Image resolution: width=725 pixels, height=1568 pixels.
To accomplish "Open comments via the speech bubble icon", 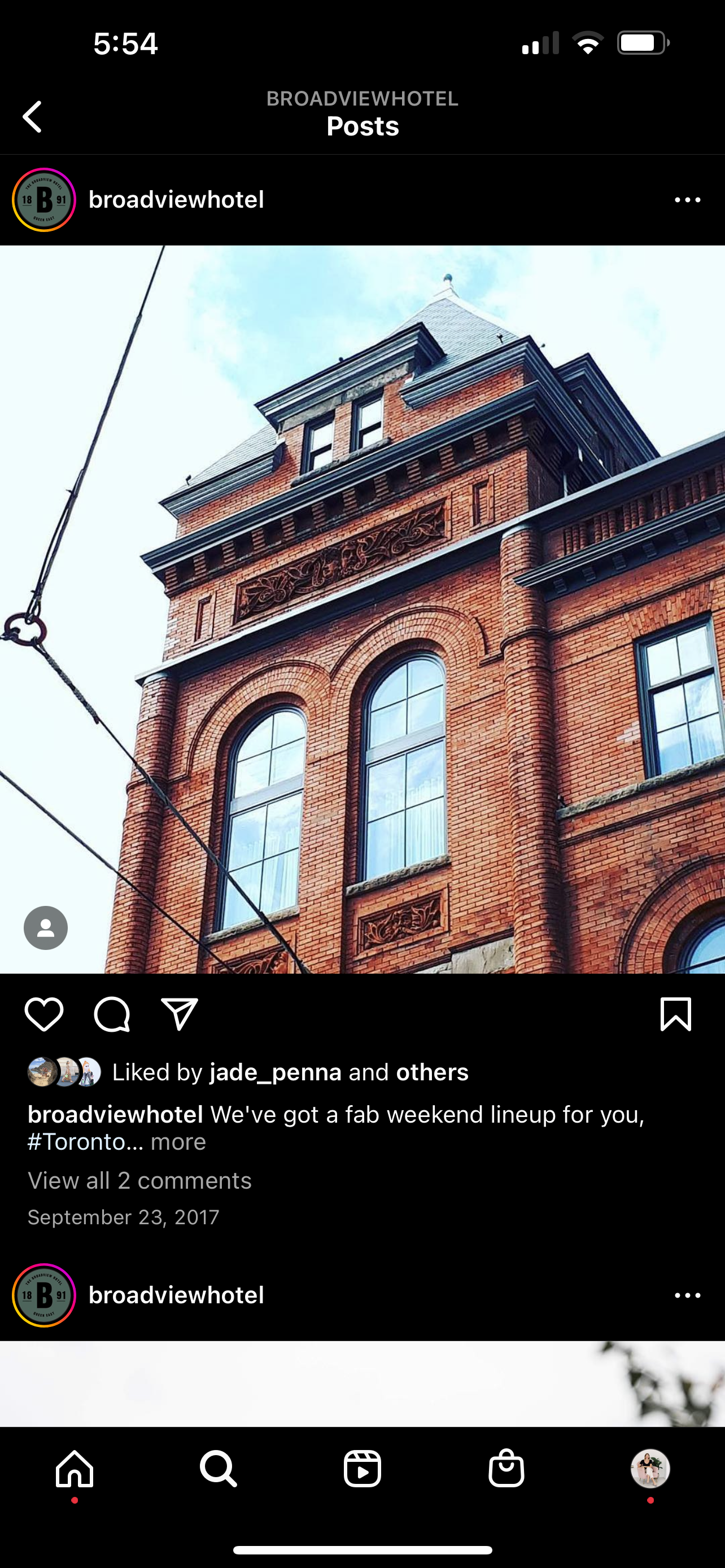I will 112,1015.
